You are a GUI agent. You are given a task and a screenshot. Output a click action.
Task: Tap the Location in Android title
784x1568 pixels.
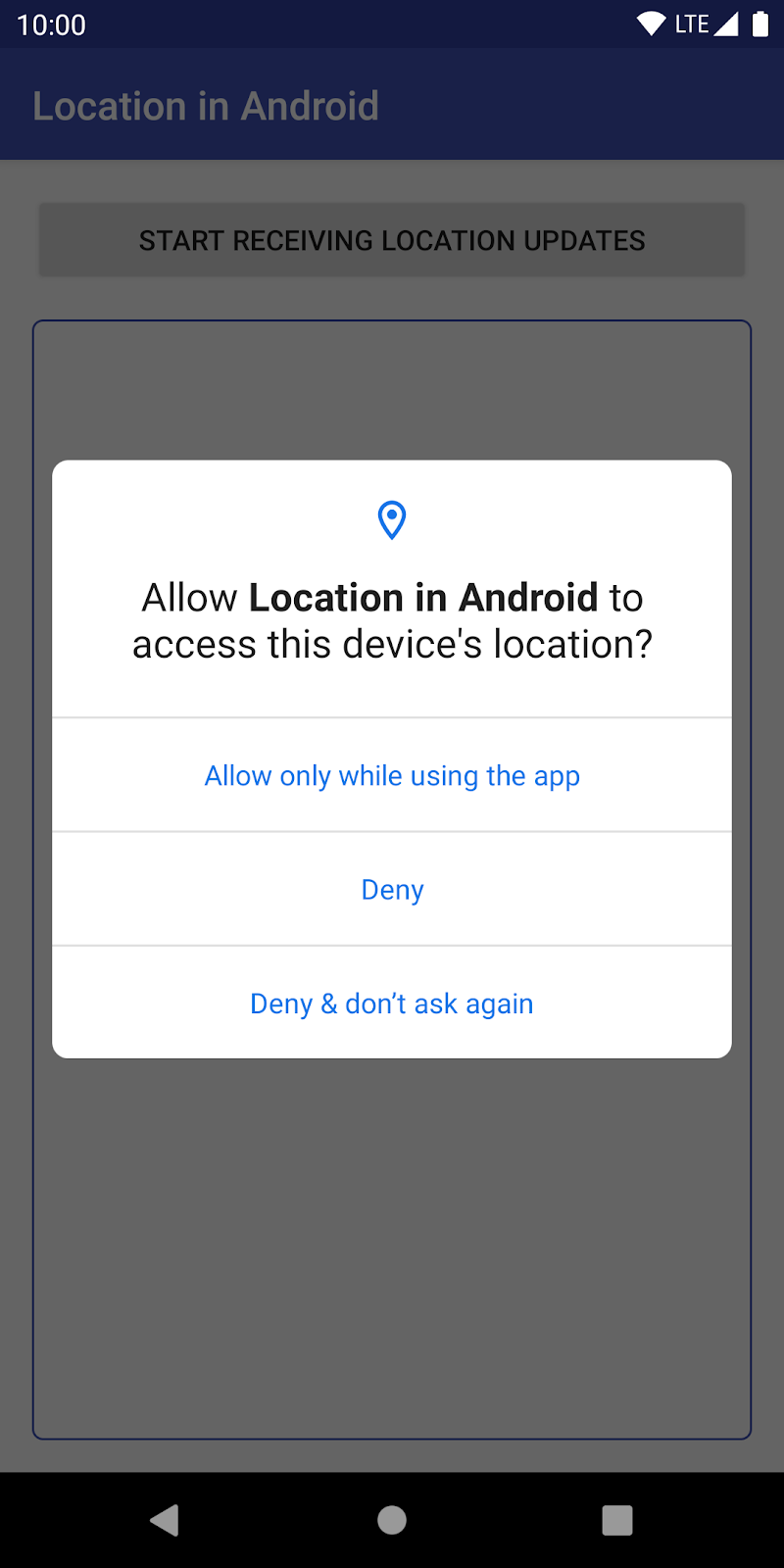(x=206, y=105)
